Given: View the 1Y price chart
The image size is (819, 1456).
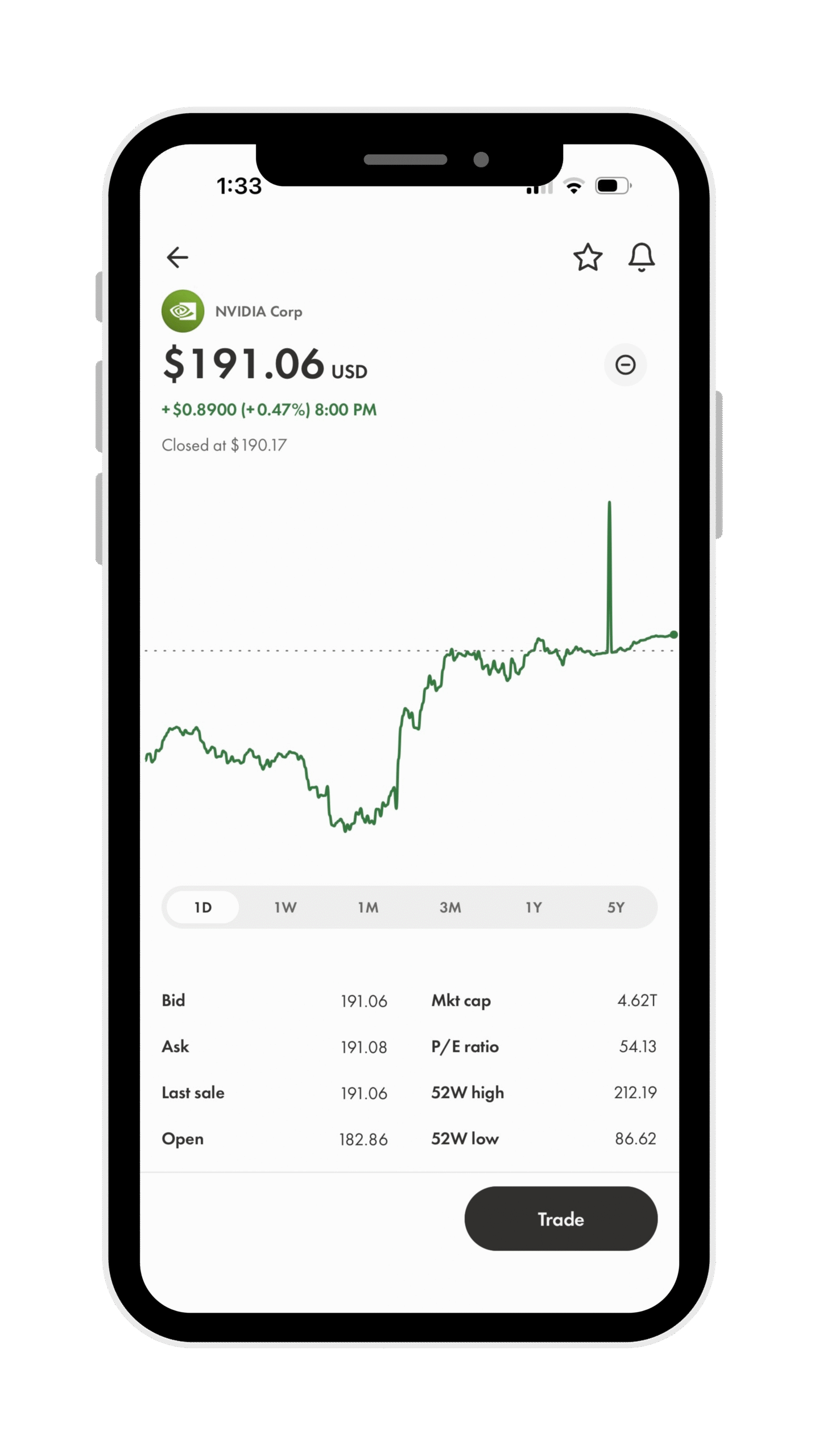Looking at the screenshot, I should coord(533,907).
